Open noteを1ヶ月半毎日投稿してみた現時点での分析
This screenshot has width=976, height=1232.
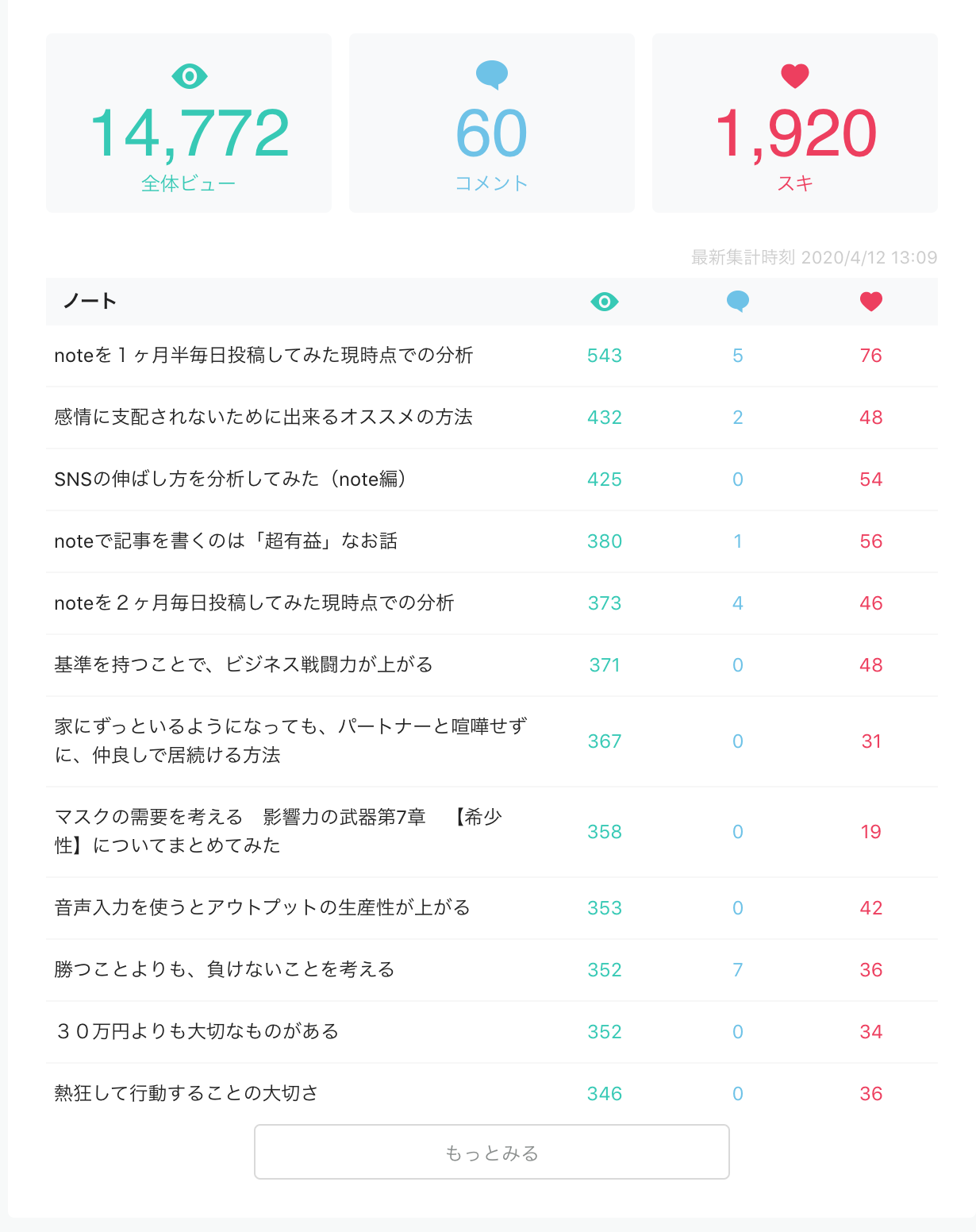point(263,356)
